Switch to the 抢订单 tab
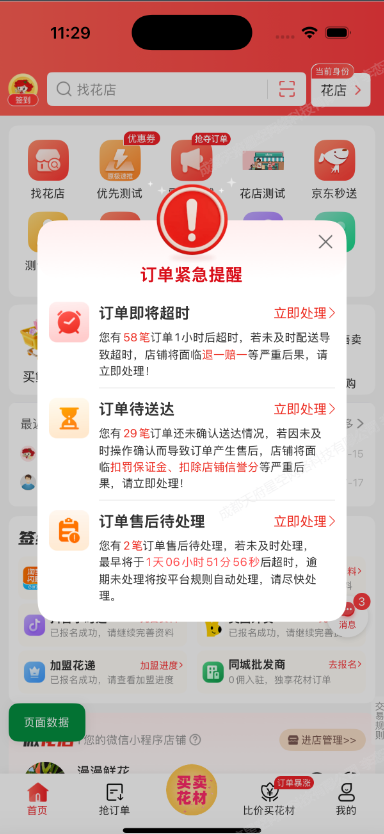Image resolution: width=384 pixels, height=834 pixels. tap(115, 799)
